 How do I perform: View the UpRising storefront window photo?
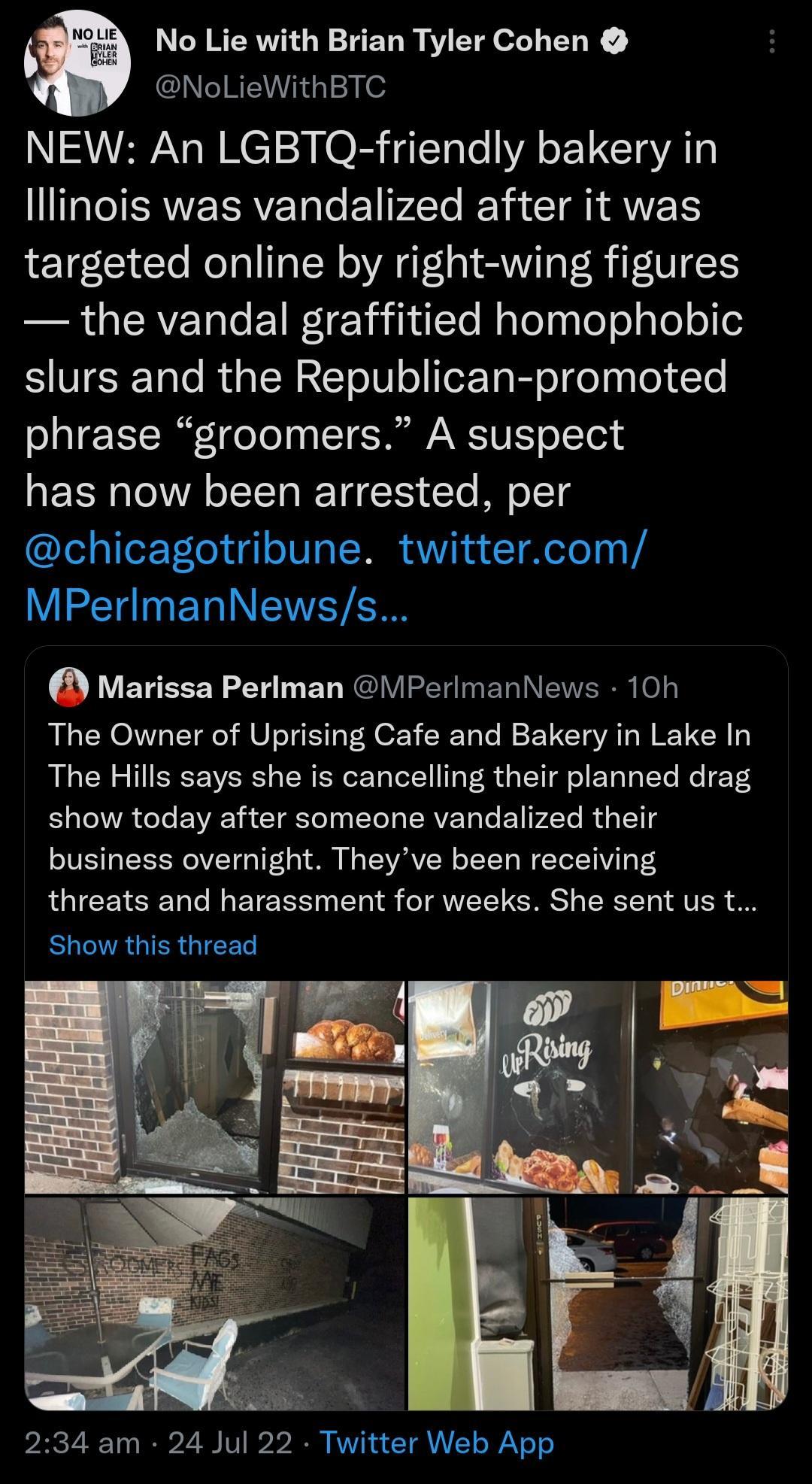(598, 1083)
